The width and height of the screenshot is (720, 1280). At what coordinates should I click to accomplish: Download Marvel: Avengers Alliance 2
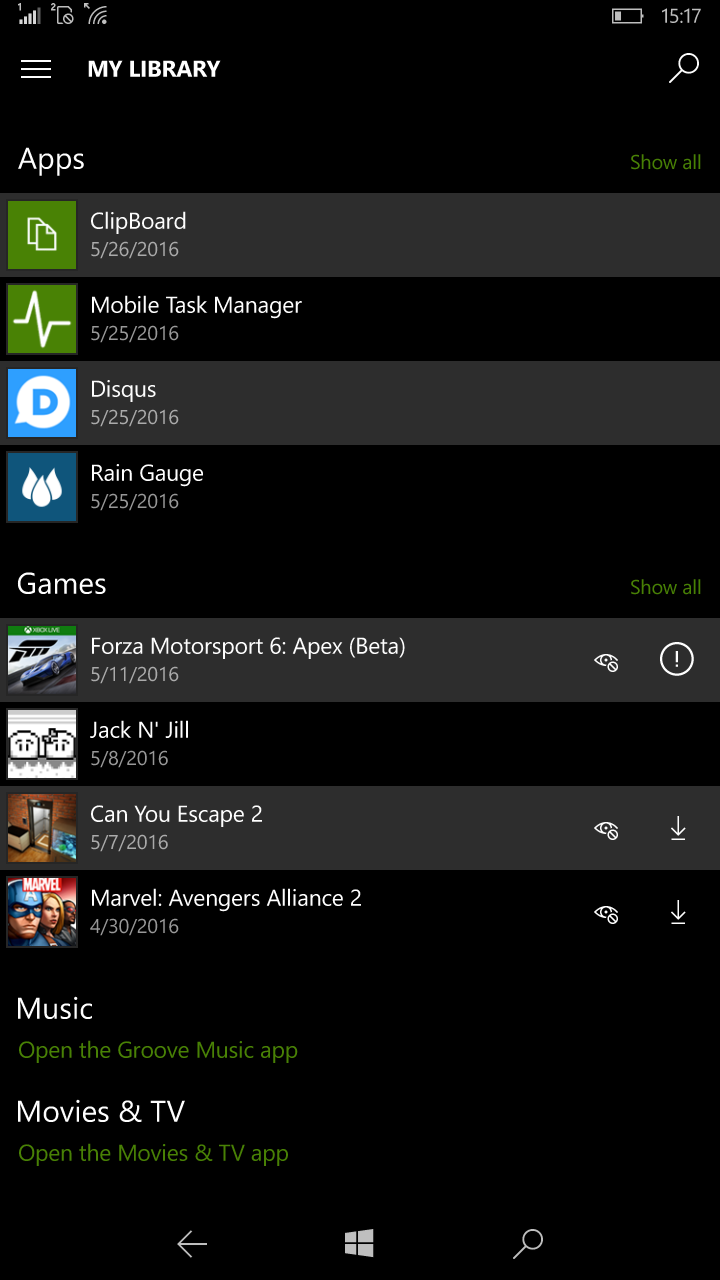tap(678, 913)
